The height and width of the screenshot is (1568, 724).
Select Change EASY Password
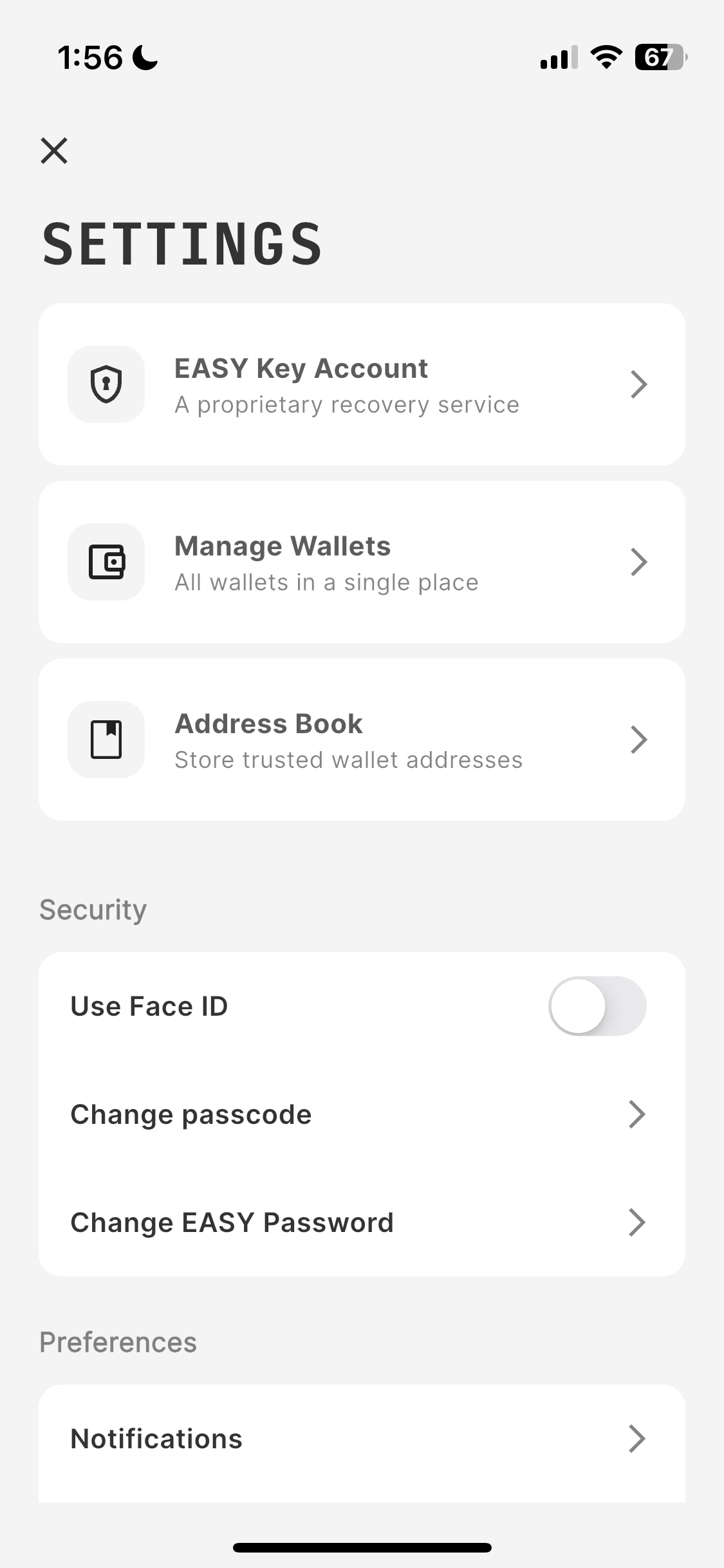point(362,1222)
